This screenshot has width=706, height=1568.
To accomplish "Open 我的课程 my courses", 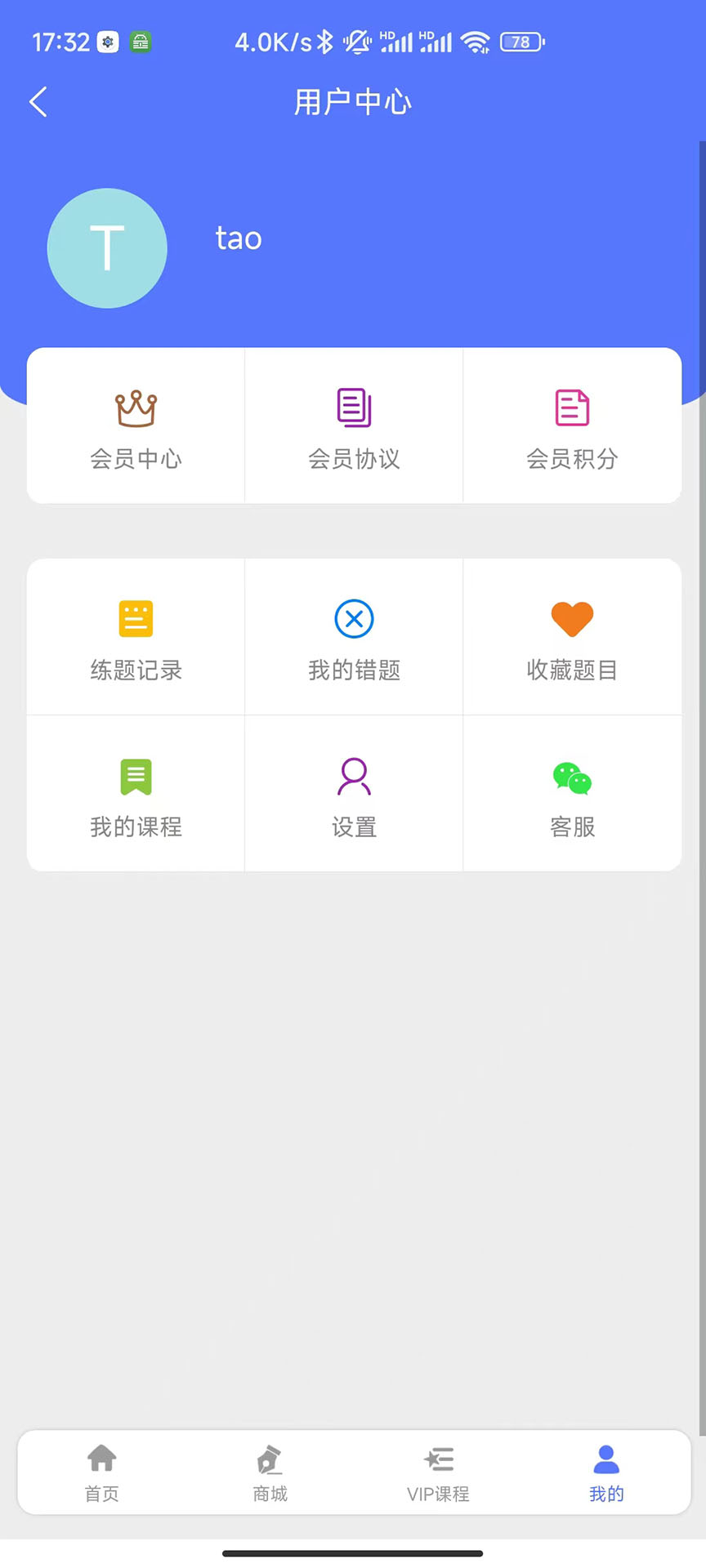I will click(136, 795).
